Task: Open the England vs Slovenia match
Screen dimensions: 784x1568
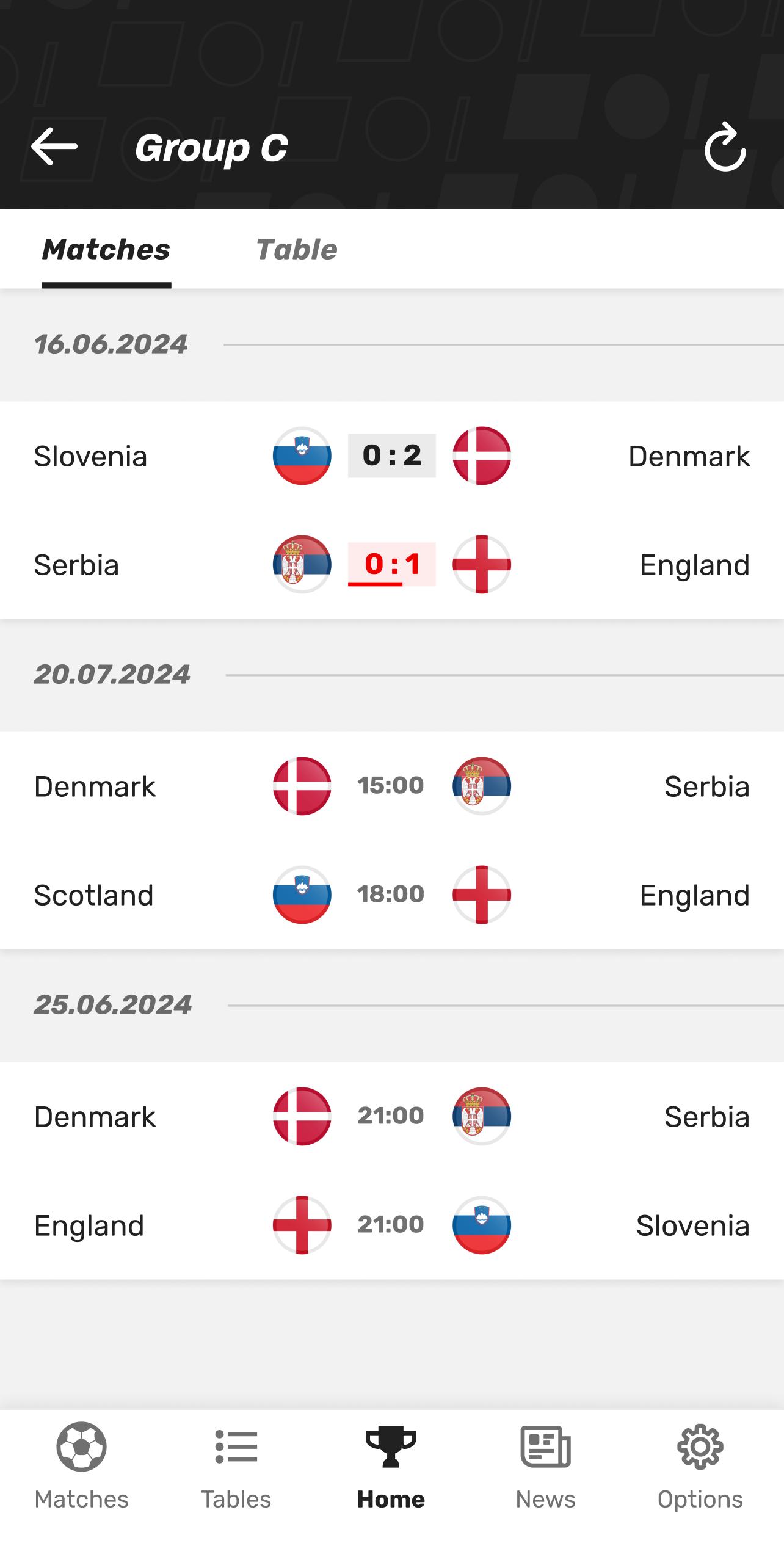Action: tap(392, 1225)
